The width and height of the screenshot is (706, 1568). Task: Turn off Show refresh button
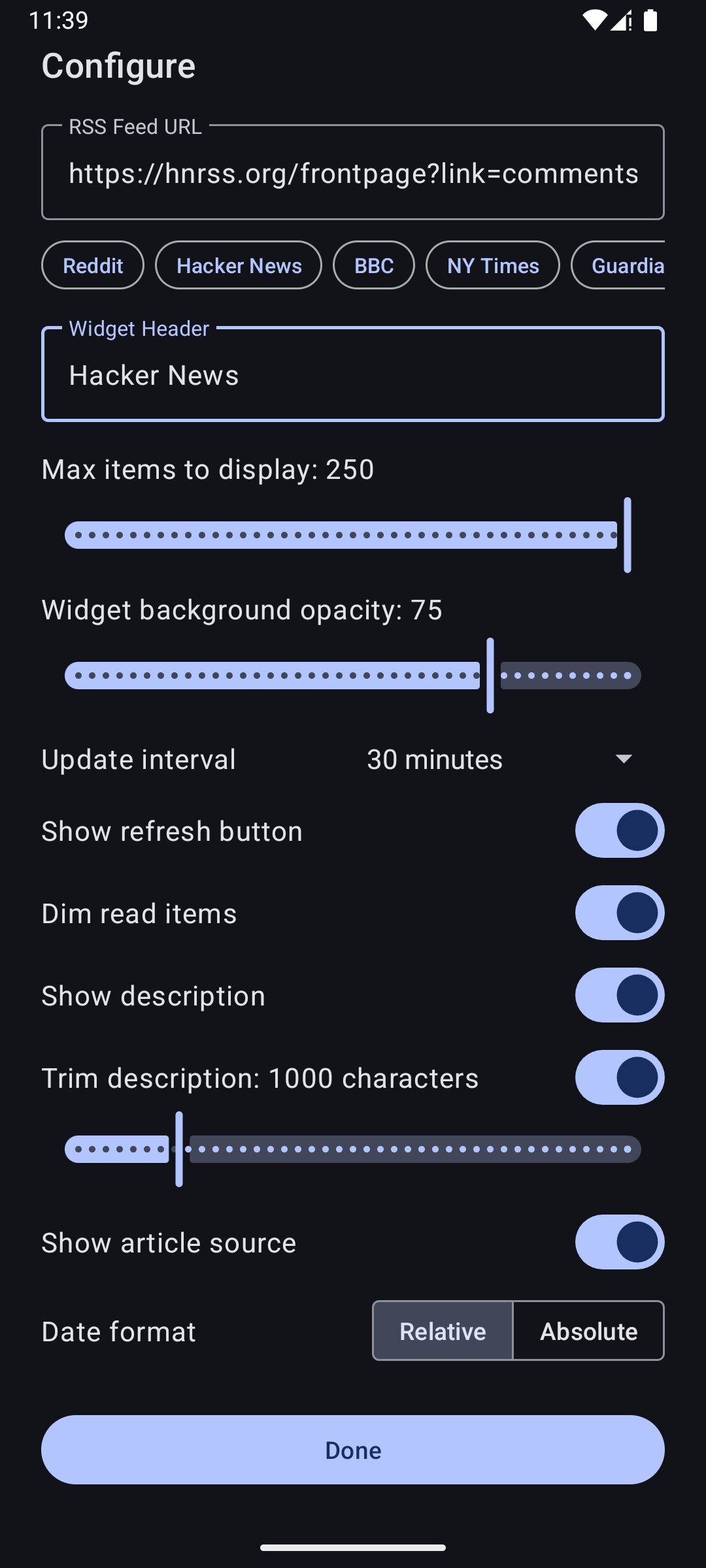[x=620, y=830]
